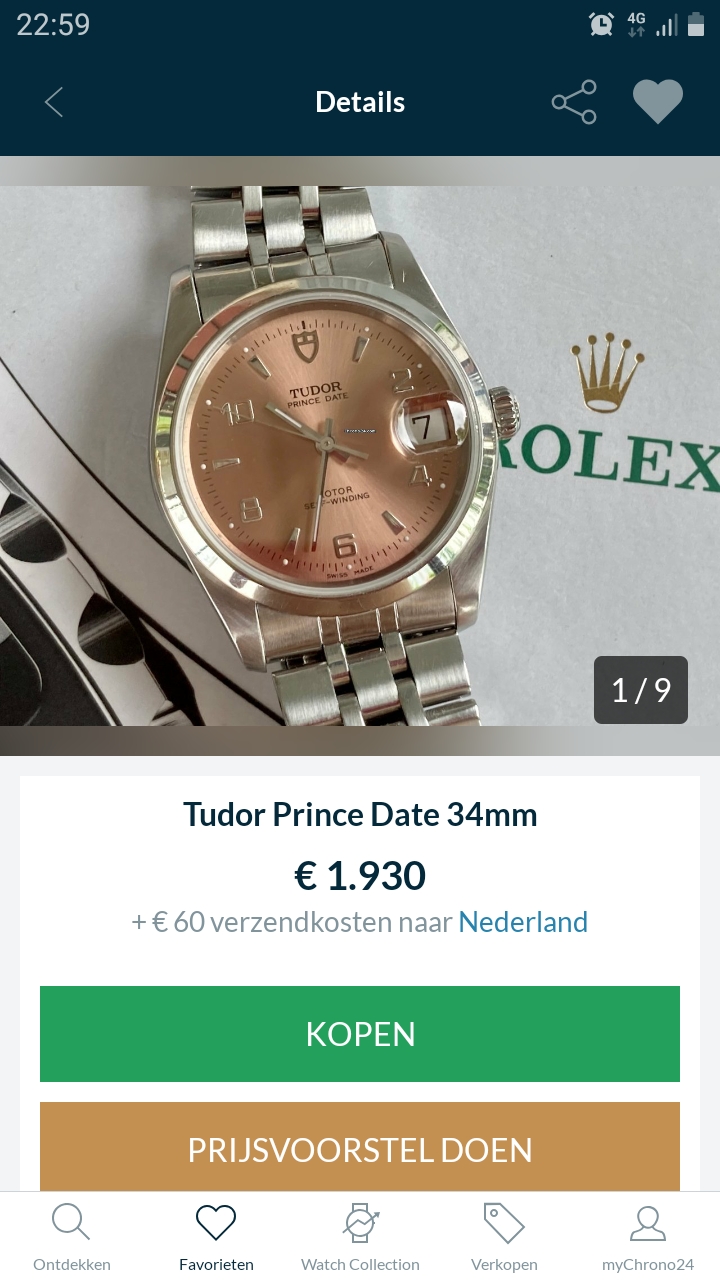Tap the green KOPEN button
This screenshot has width=720, height=1280.
(x=360, y=1034)
